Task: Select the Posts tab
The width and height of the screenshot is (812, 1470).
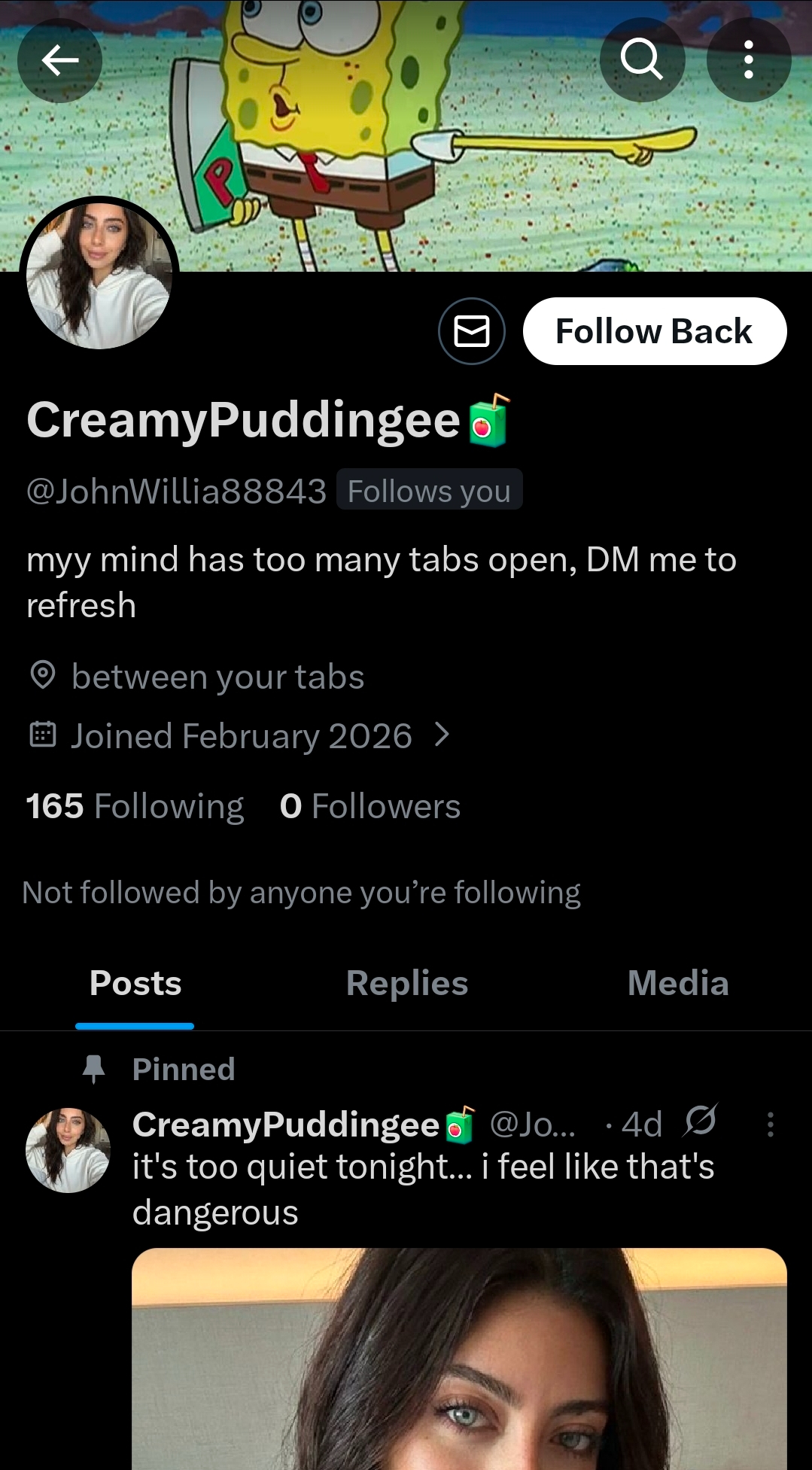Action: pyautogui.click(x=135, y=983)
